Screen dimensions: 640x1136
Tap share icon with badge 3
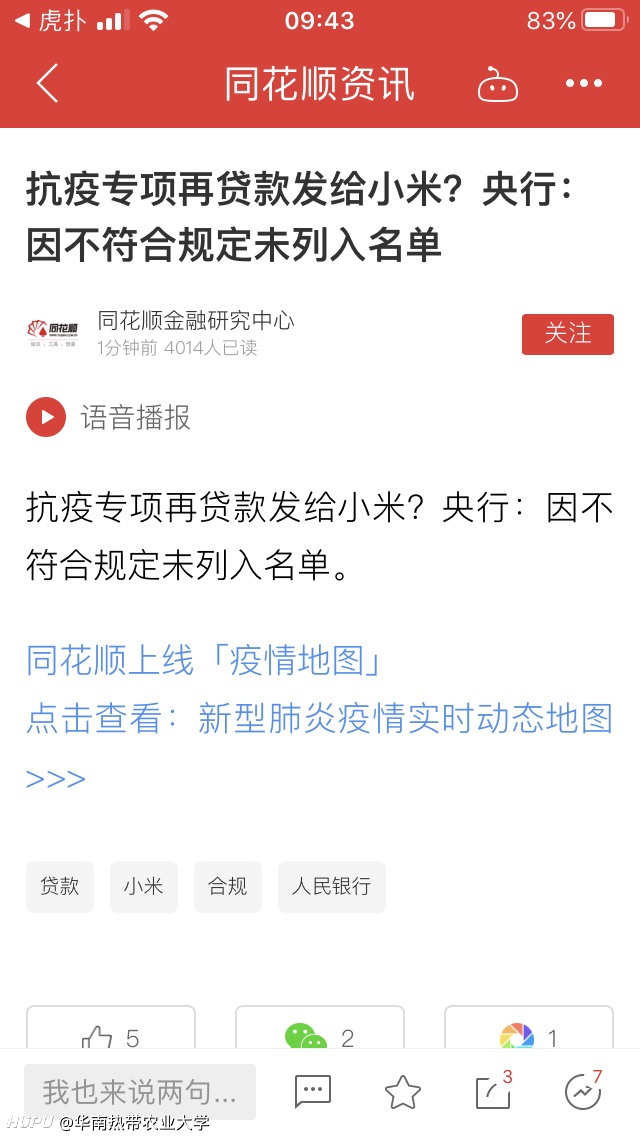point(494,1090)
